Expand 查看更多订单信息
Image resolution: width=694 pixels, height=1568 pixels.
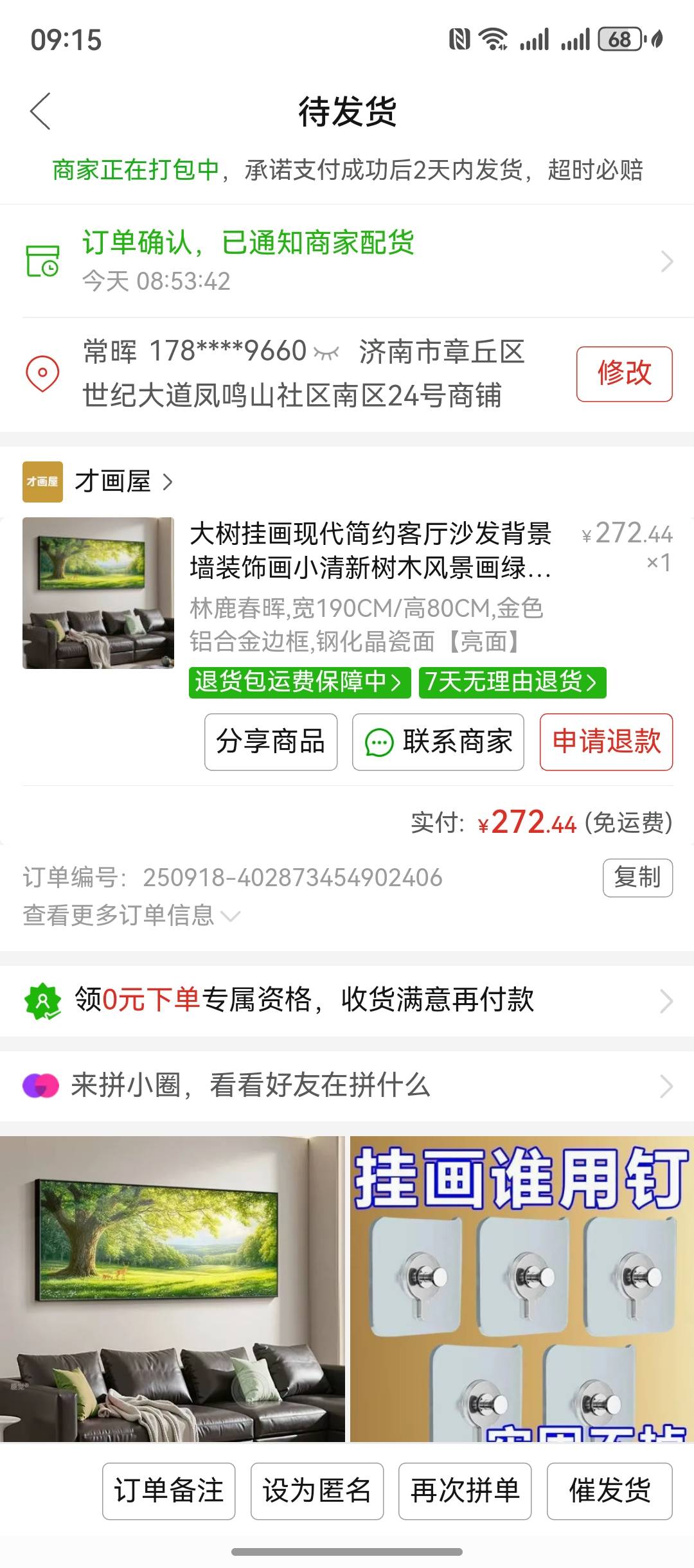(131, 915)
